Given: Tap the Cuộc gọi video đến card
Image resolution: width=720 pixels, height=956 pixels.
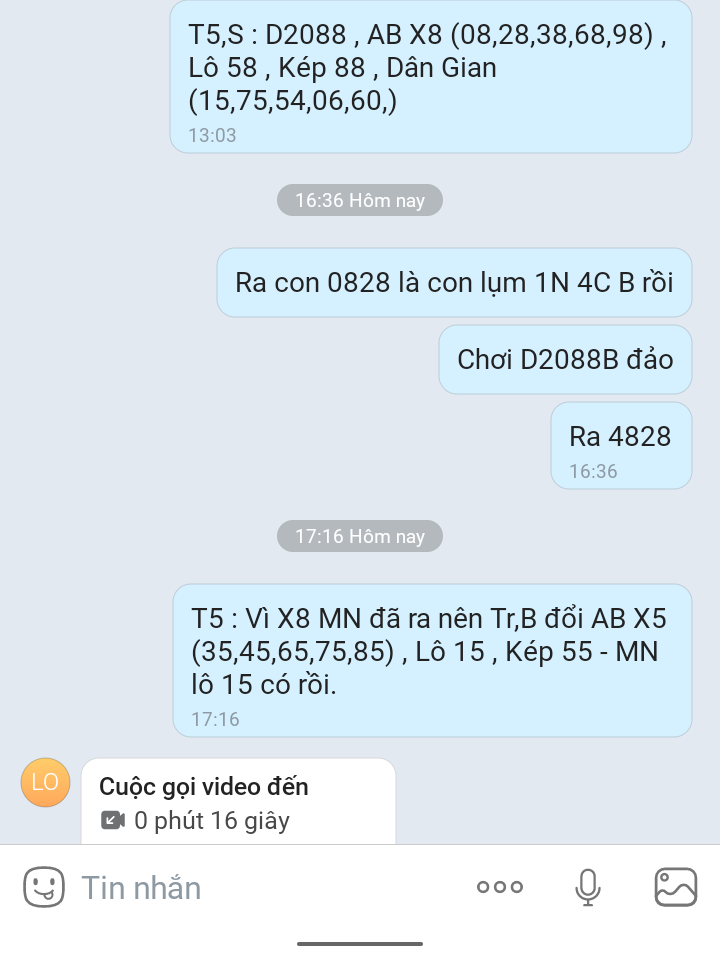Looking at the screenshot, I should click(x=238, y=802).
